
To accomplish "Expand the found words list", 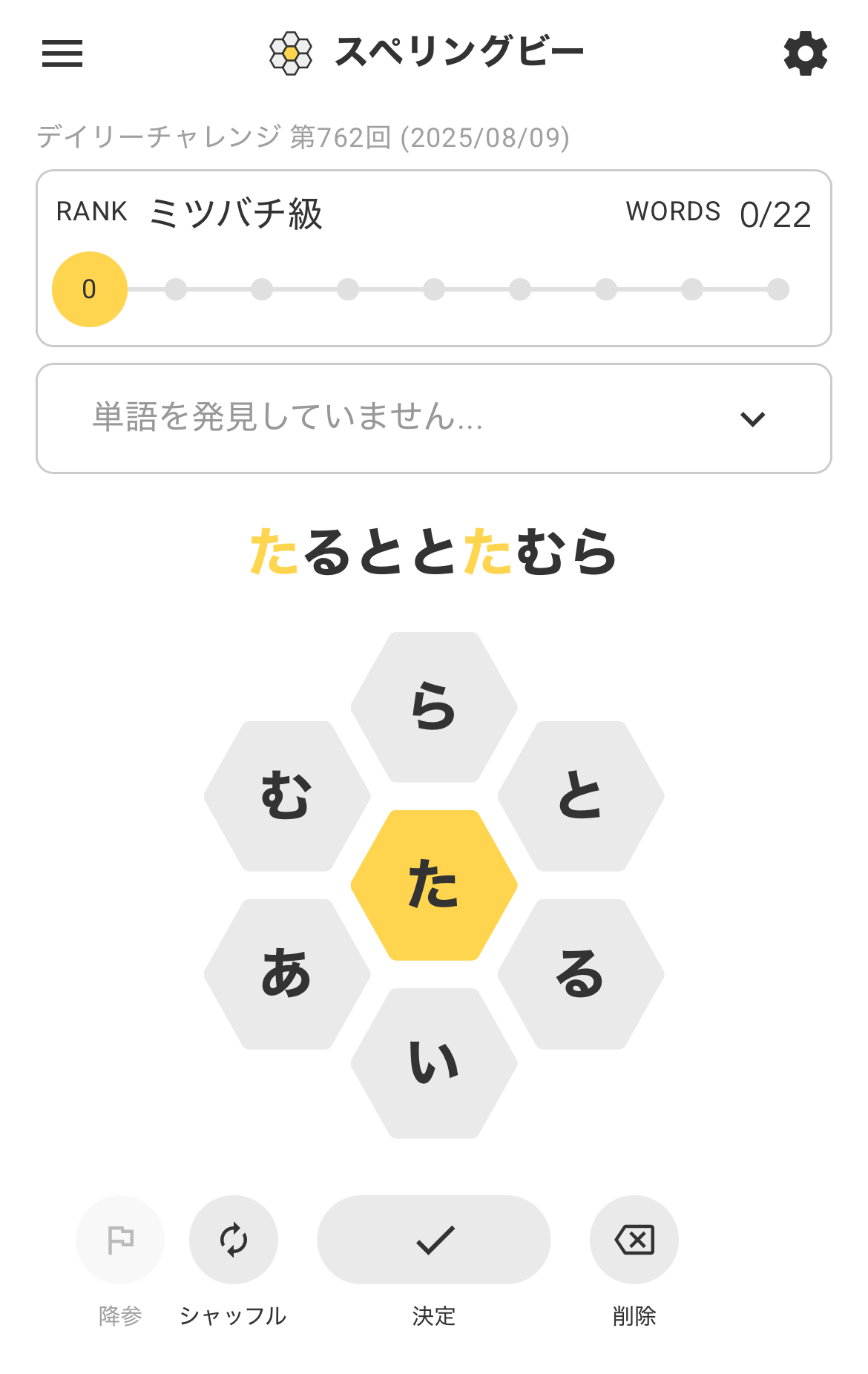I will [752, 419].
